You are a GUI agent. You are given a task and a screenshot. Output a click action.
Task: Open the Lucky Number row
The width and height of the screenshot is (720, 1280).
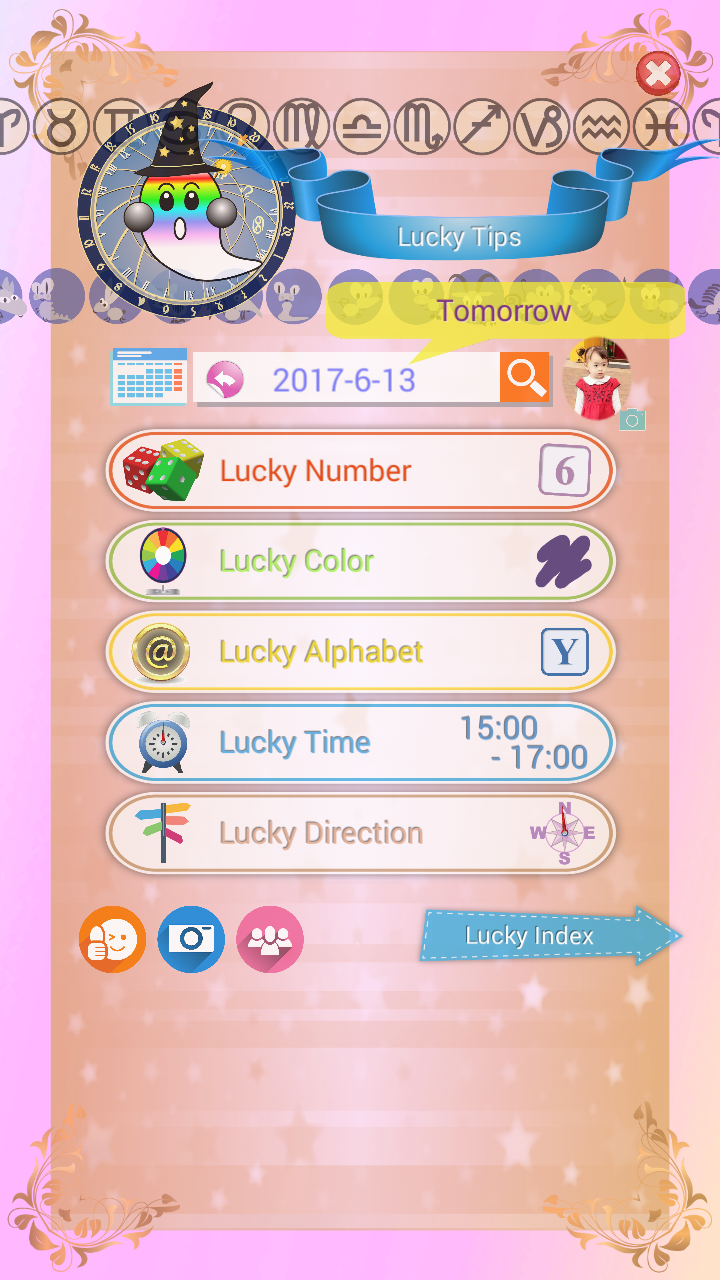[360, 471]
